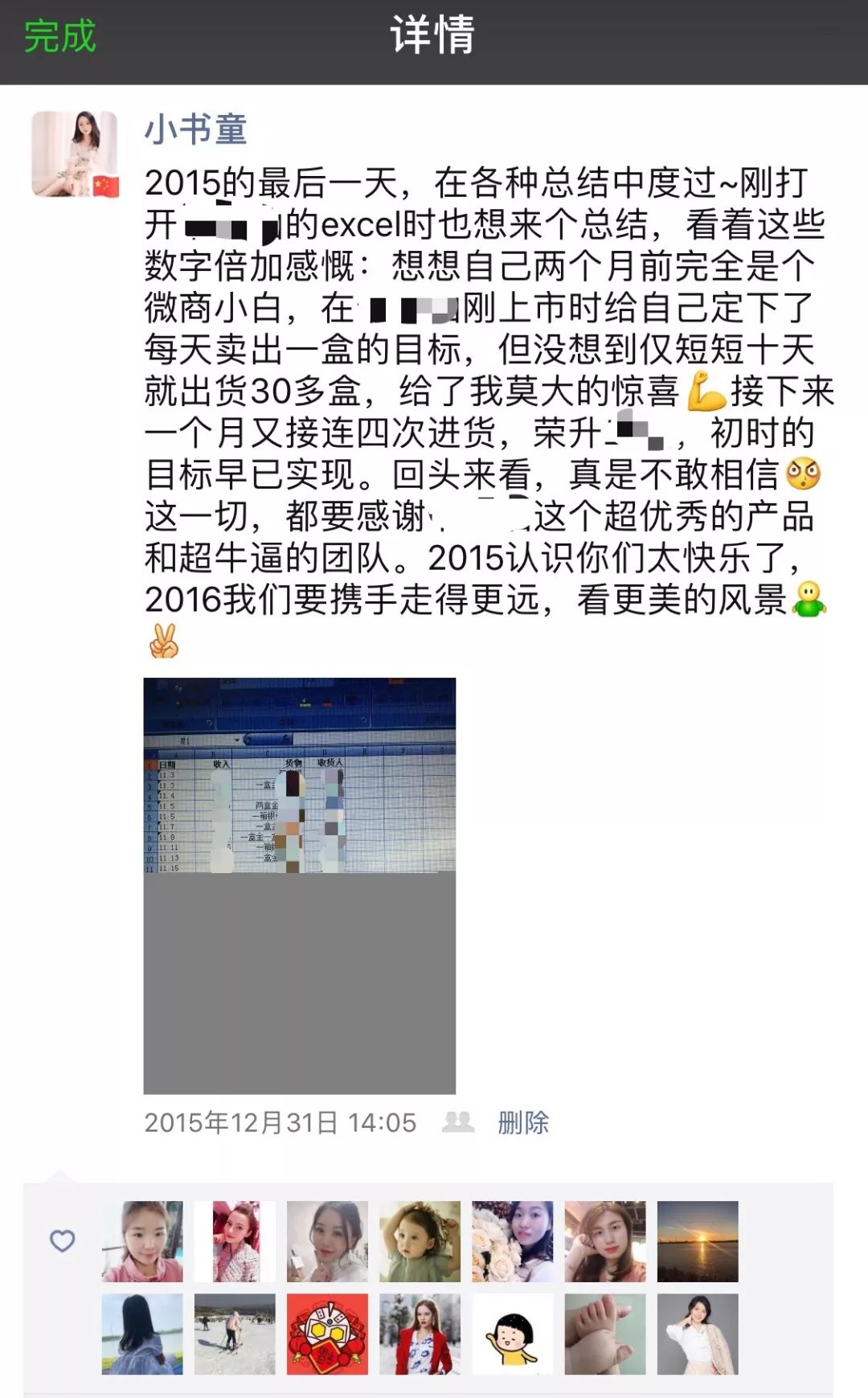Tap 删除 to delete this post

(x=522, y=1122)
